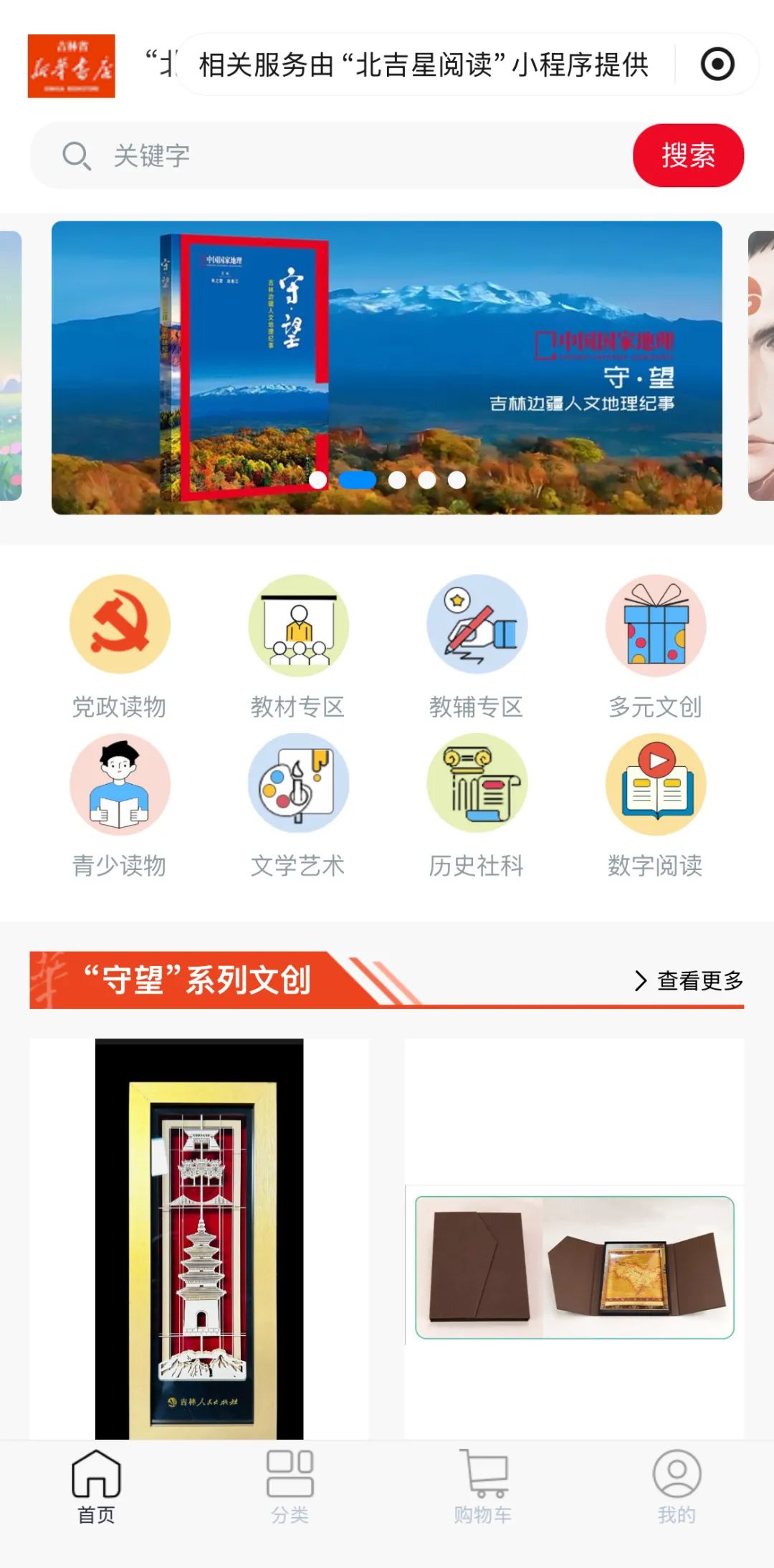
Task: Open 青少读物 category
Action: [x=120, y=805]
